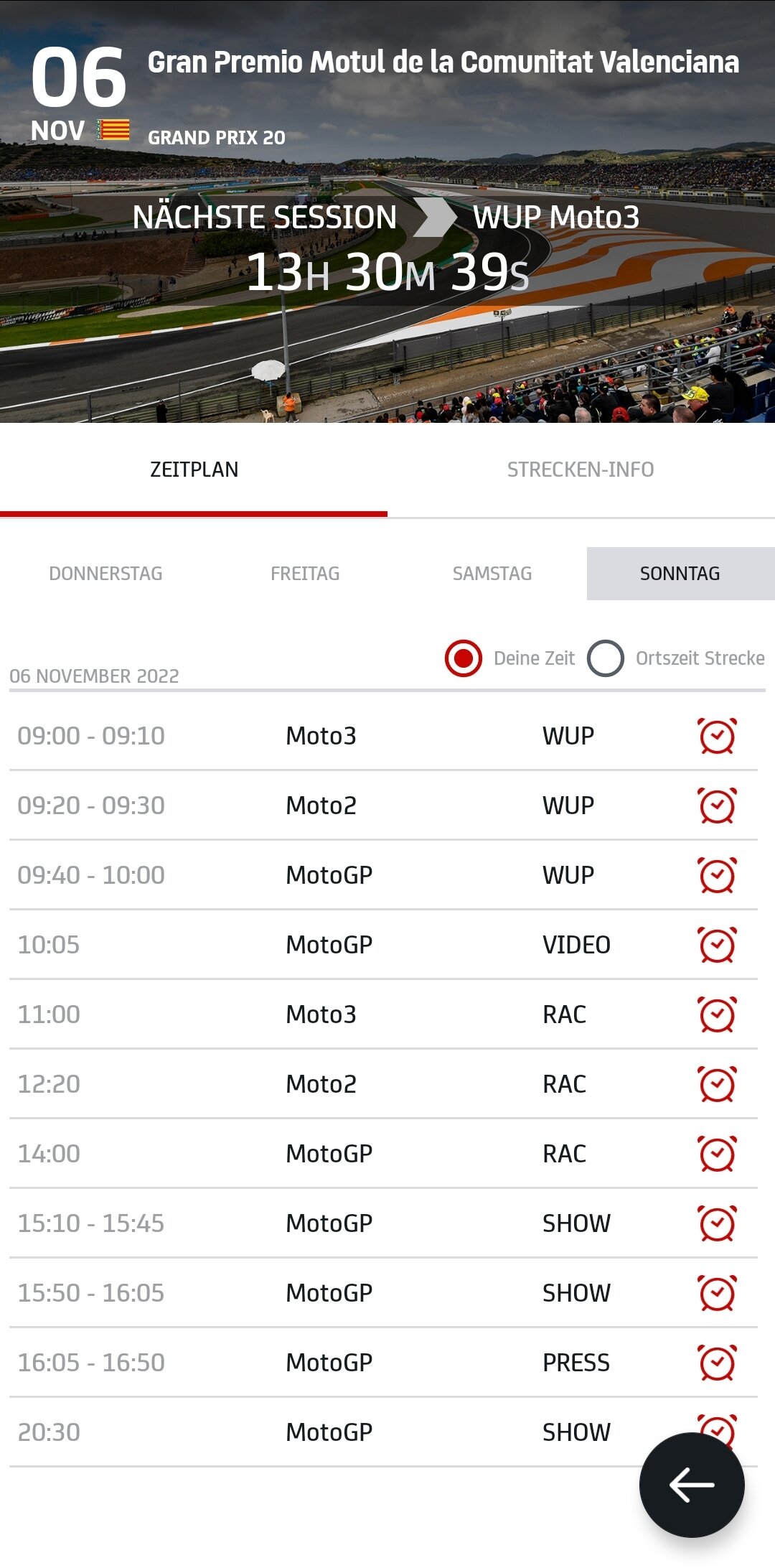The width and height of the screenshot is (775, 1568).
Task: Set alarm for 12:20 Moto2 RAC
Action: coord(717,1084)
